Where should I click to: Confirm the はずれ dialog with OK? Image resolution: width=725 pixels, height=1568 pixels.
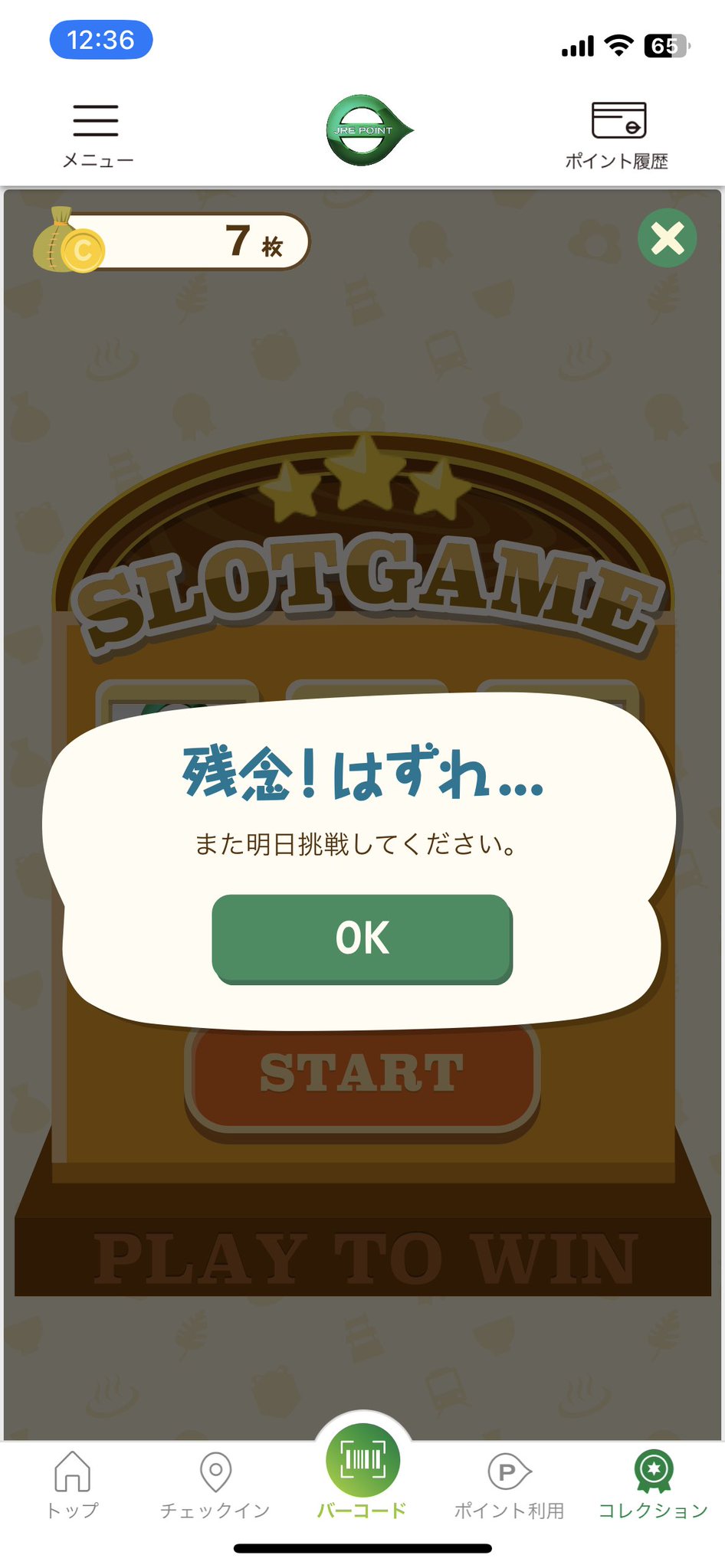(x=362, y=938)
